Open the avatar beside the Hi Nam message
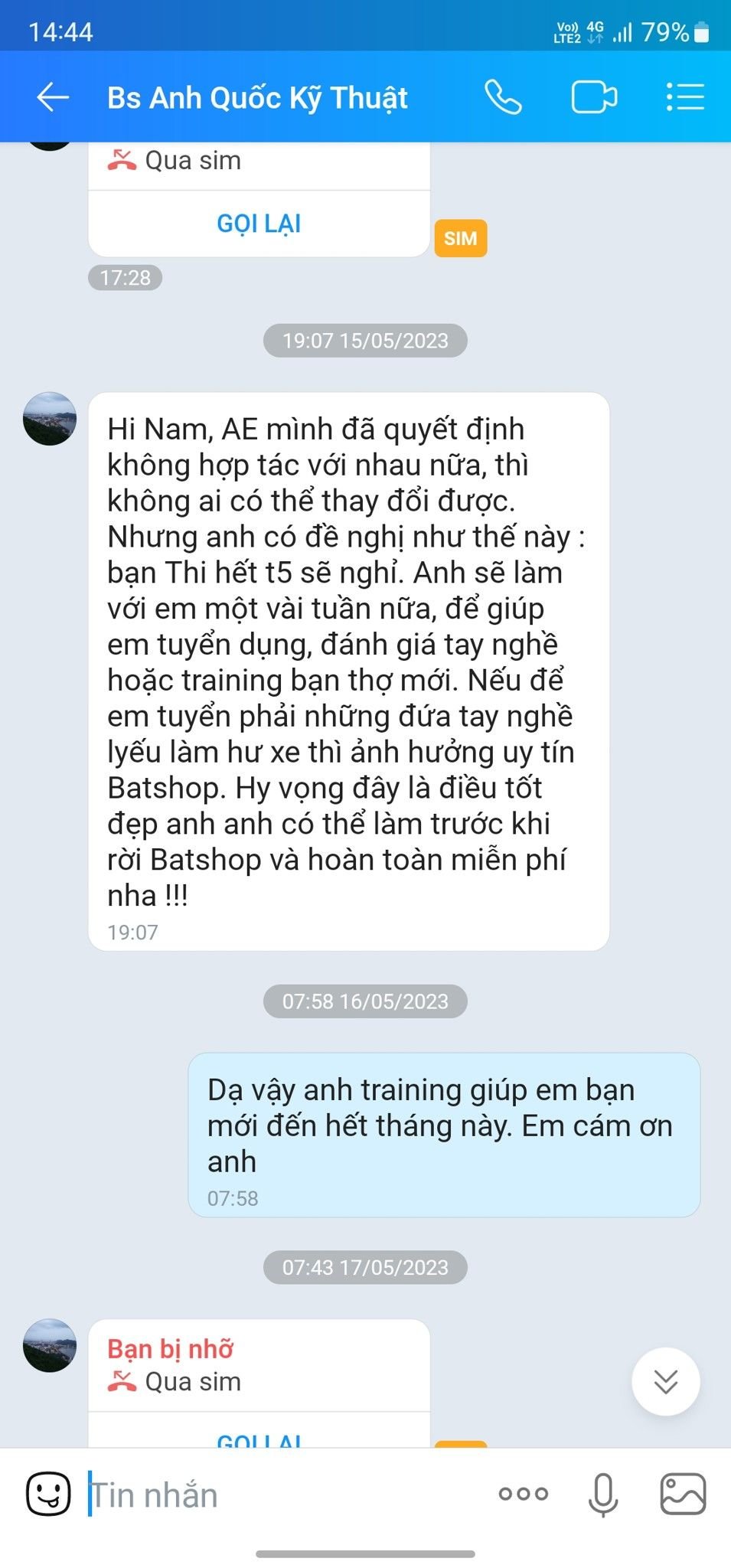Viewport: 731px width, 1568px height. (x=50, y=419)
